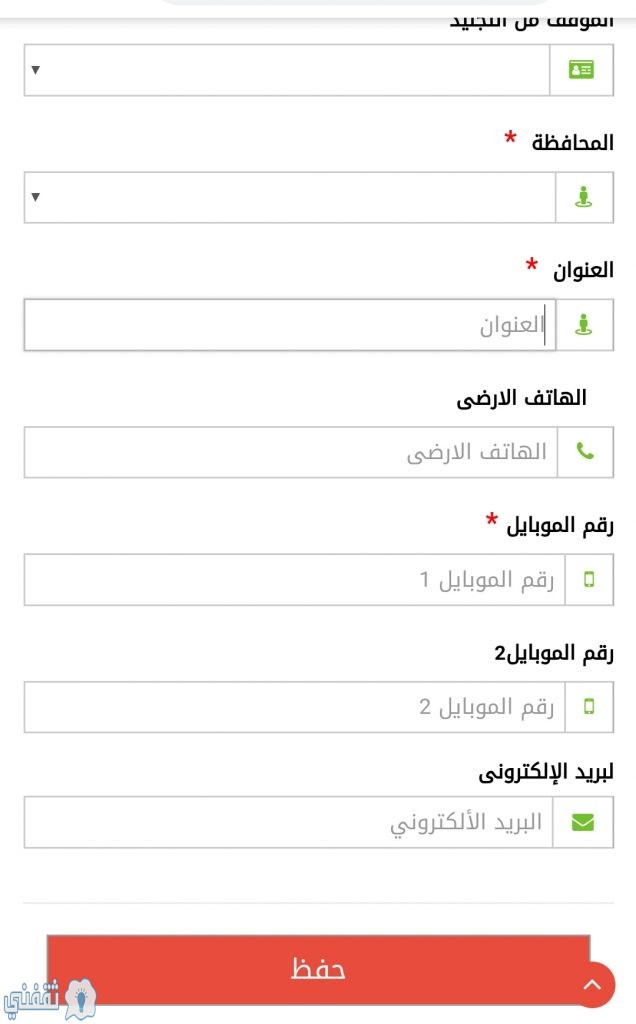Expand the المحافظة governorate dropdown

click(x=290, y=197)
